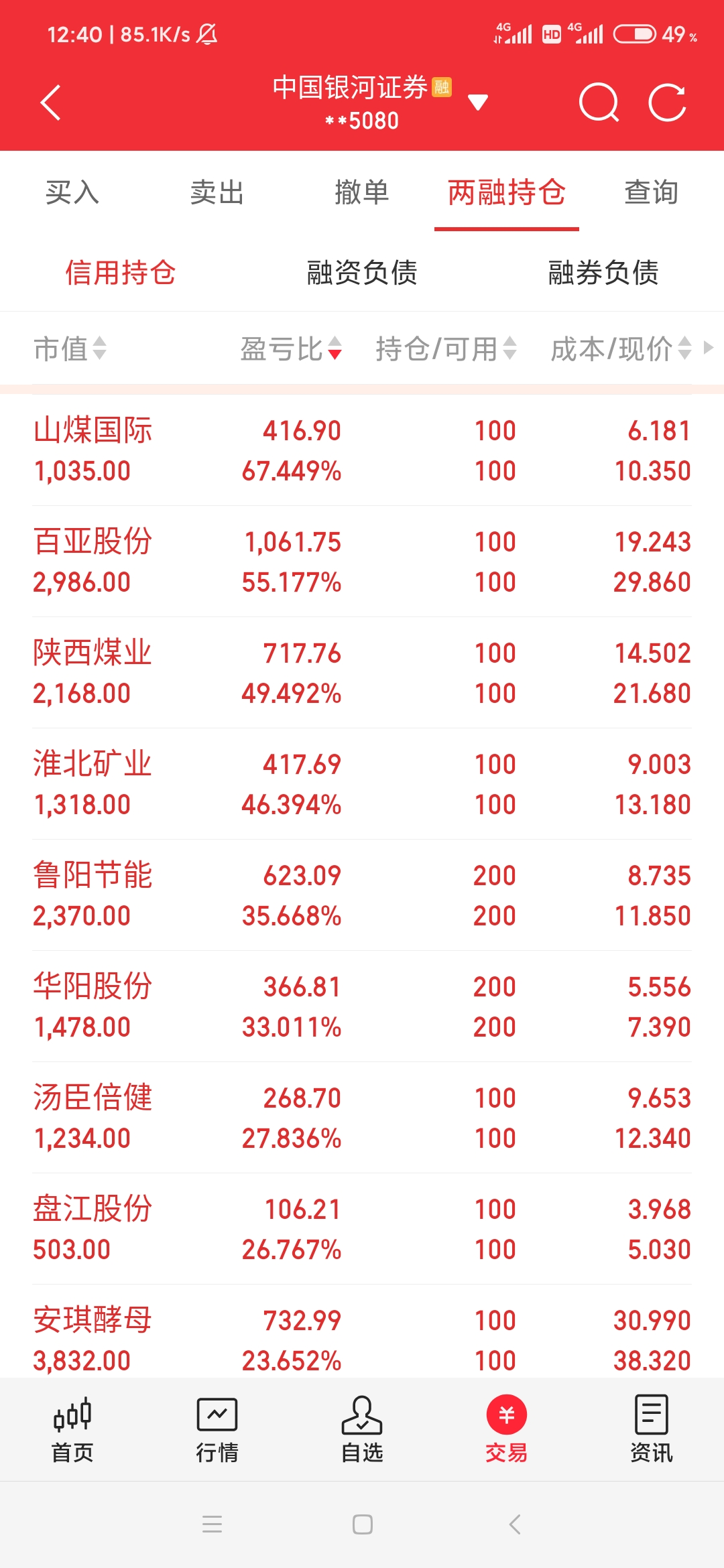Switch to the 买入 tab
The image size is (724, 1568).
tap(72, 192)
